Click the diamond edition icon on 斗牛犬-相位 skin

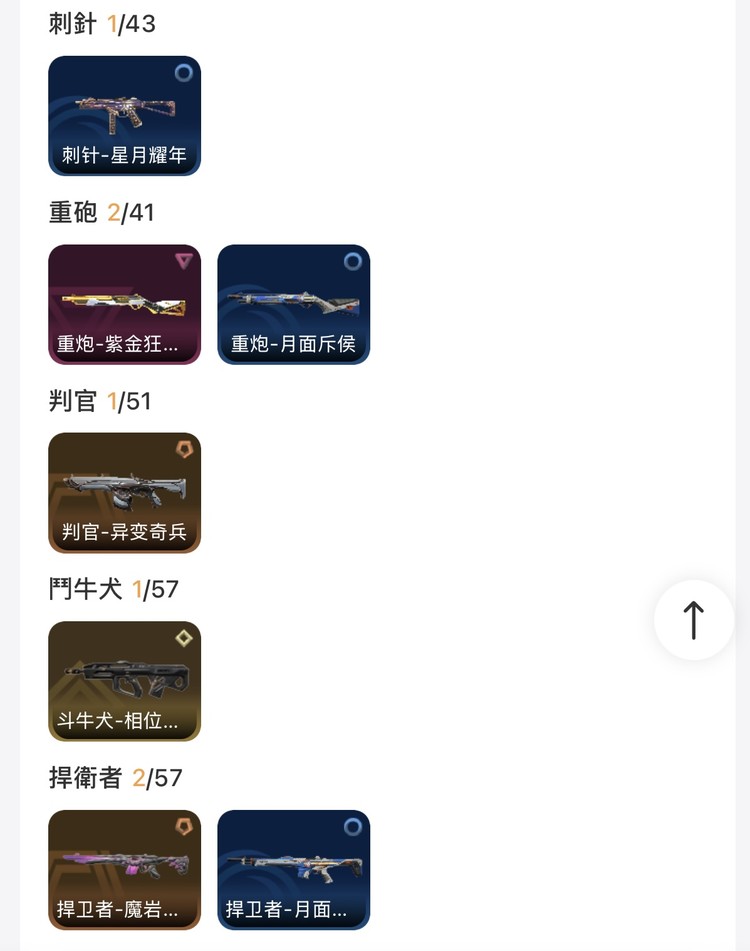(181, 638)
